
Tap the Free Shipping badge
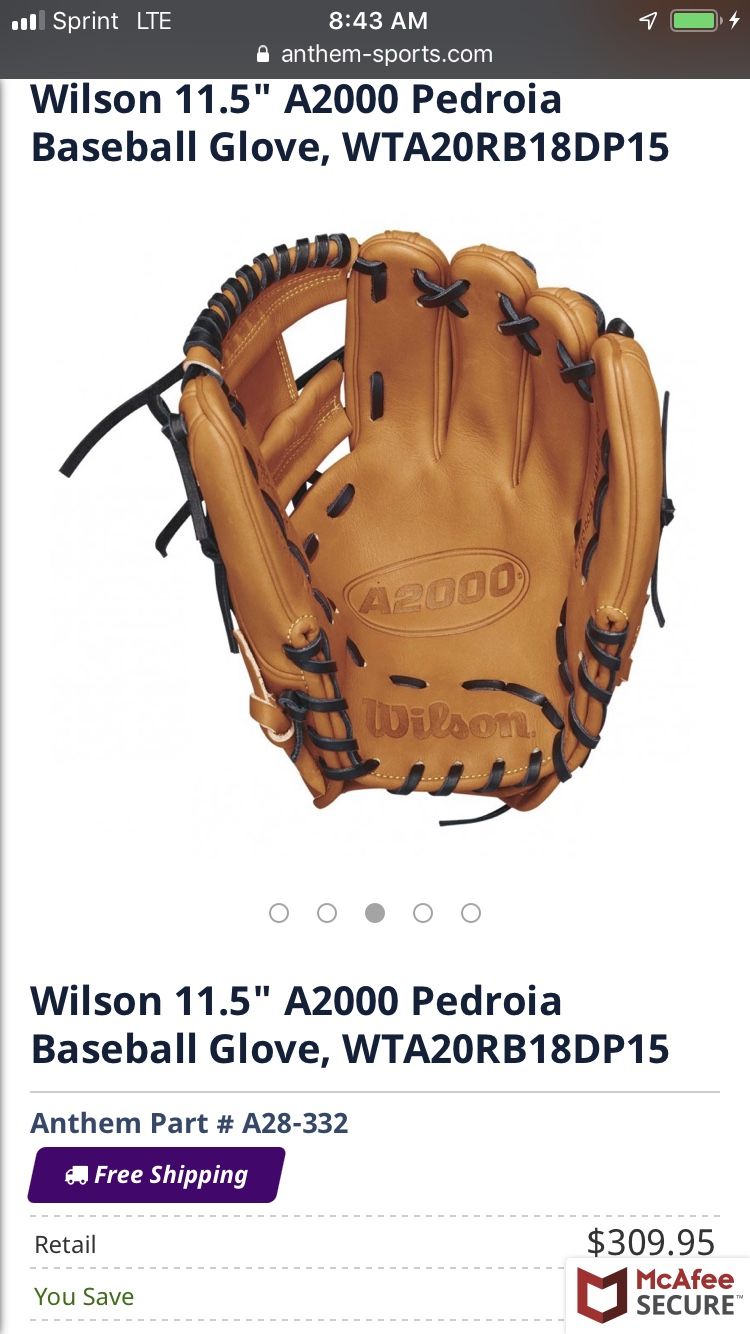157,1175
